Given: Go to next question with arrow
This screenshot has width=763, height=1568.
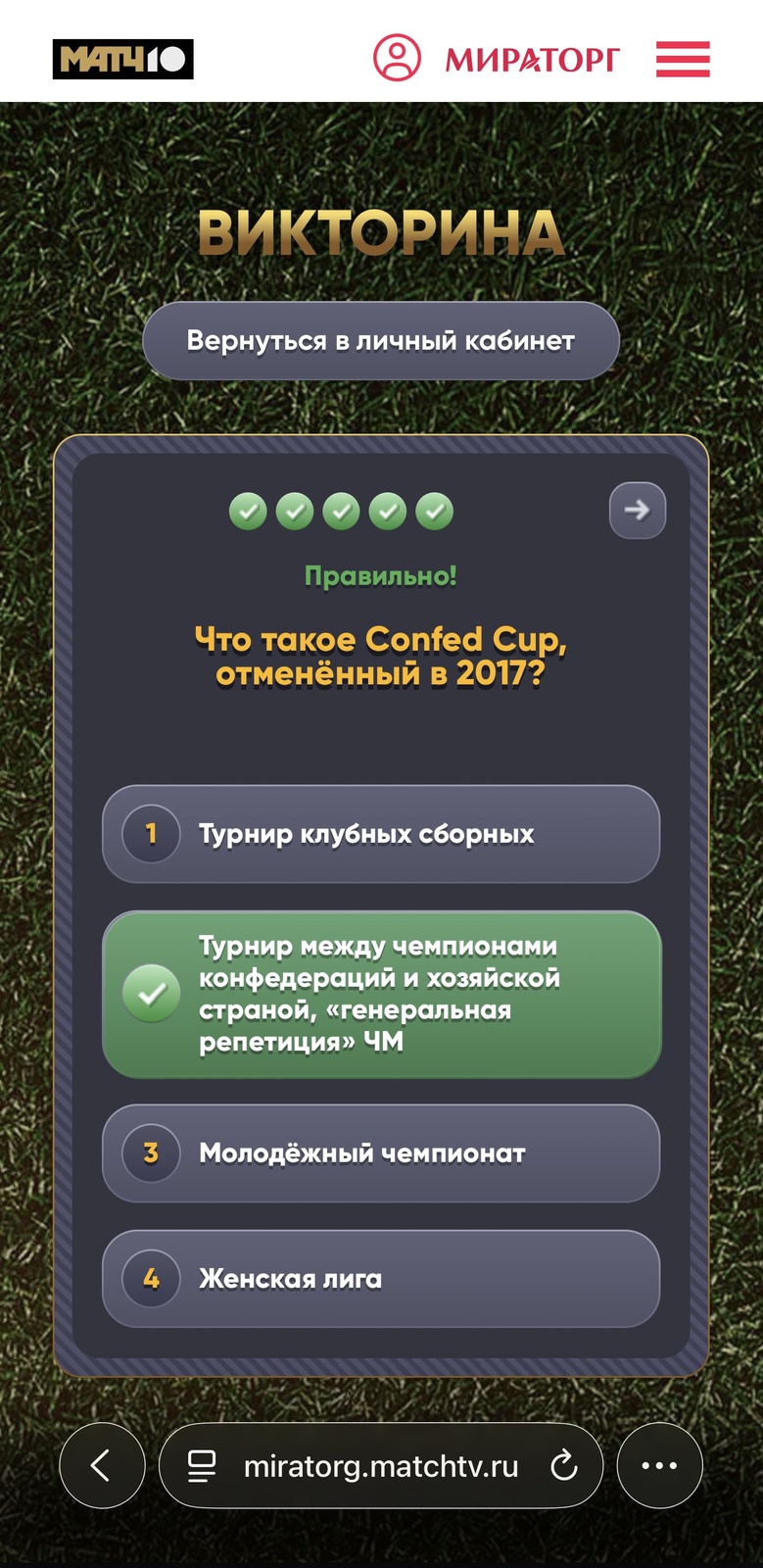Looking at the screenshot, I should coord(638,510).
